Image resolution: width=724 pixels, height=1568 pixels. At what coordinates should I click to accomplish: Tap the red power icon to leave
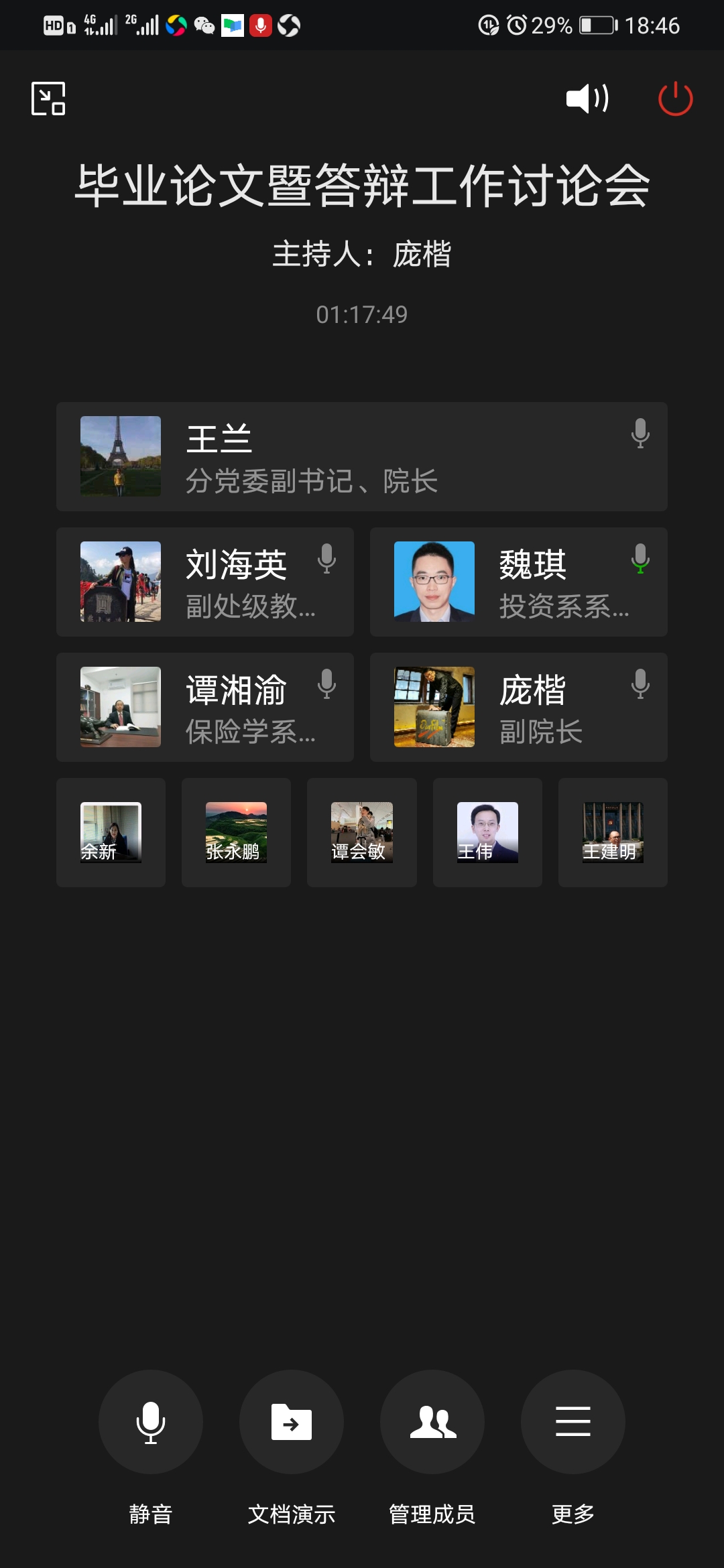tap(675, 99)
